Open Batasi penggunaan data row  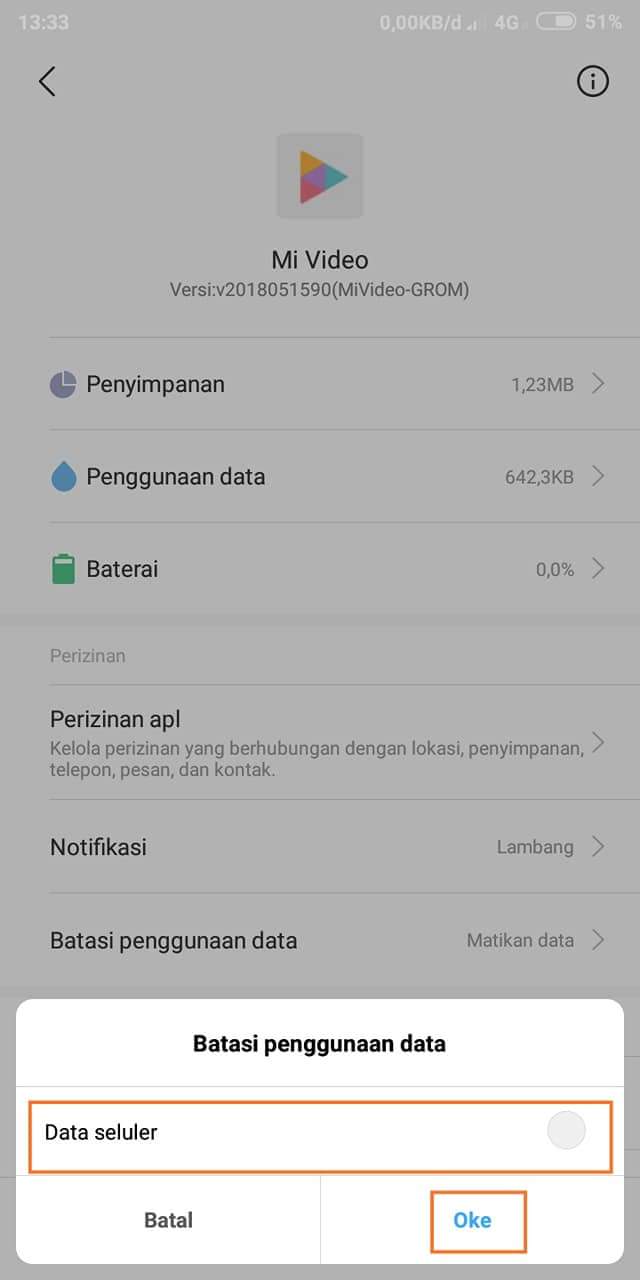point(320,940)
